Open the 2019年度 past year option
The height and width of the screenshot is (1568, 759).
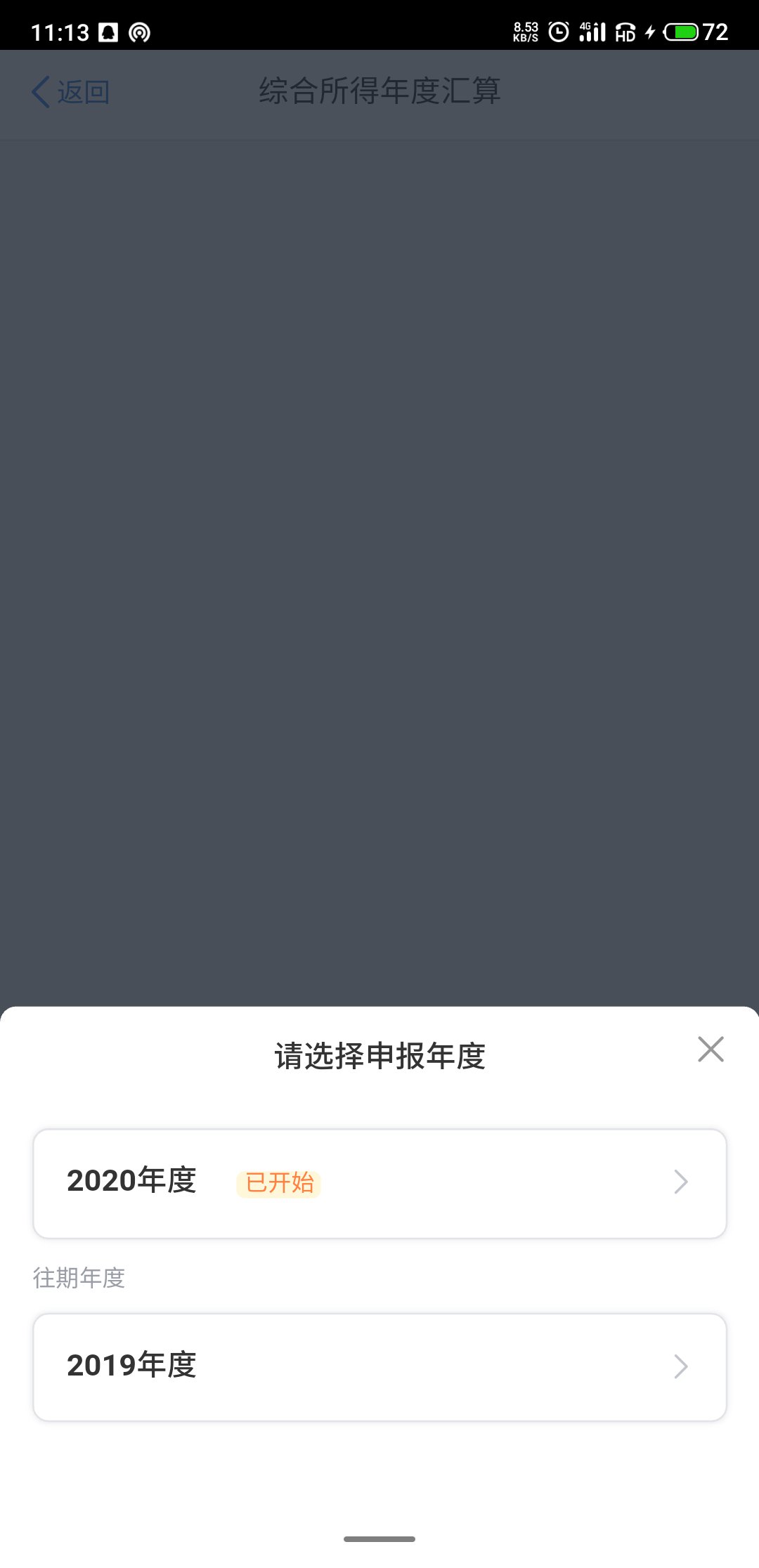point(379,1367)
